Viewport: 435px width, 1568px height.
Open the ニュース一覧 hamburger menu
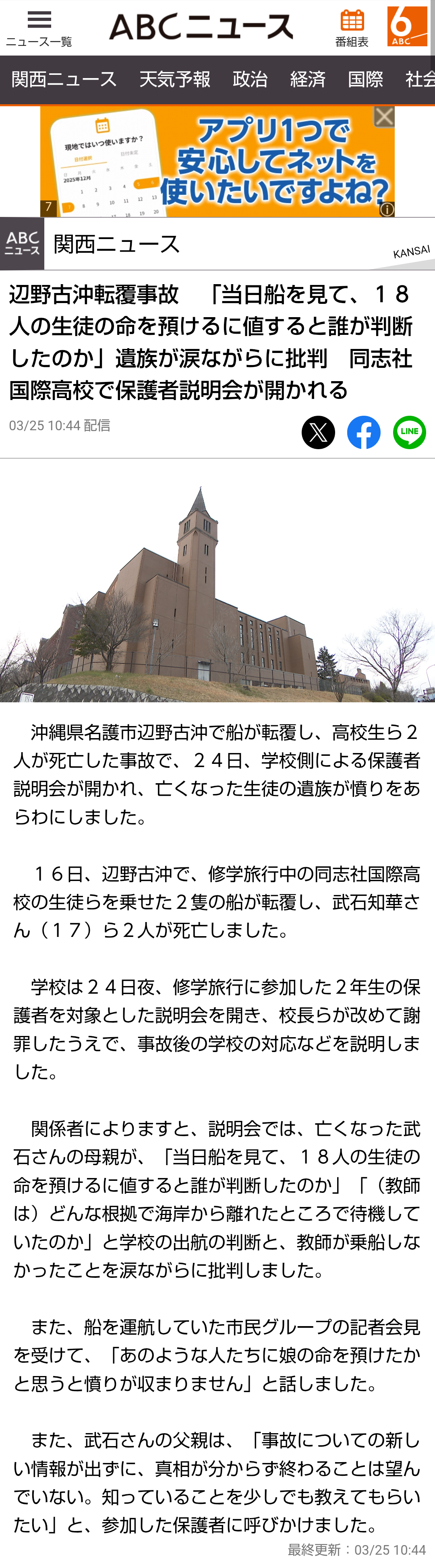click(x=39, y=27)
